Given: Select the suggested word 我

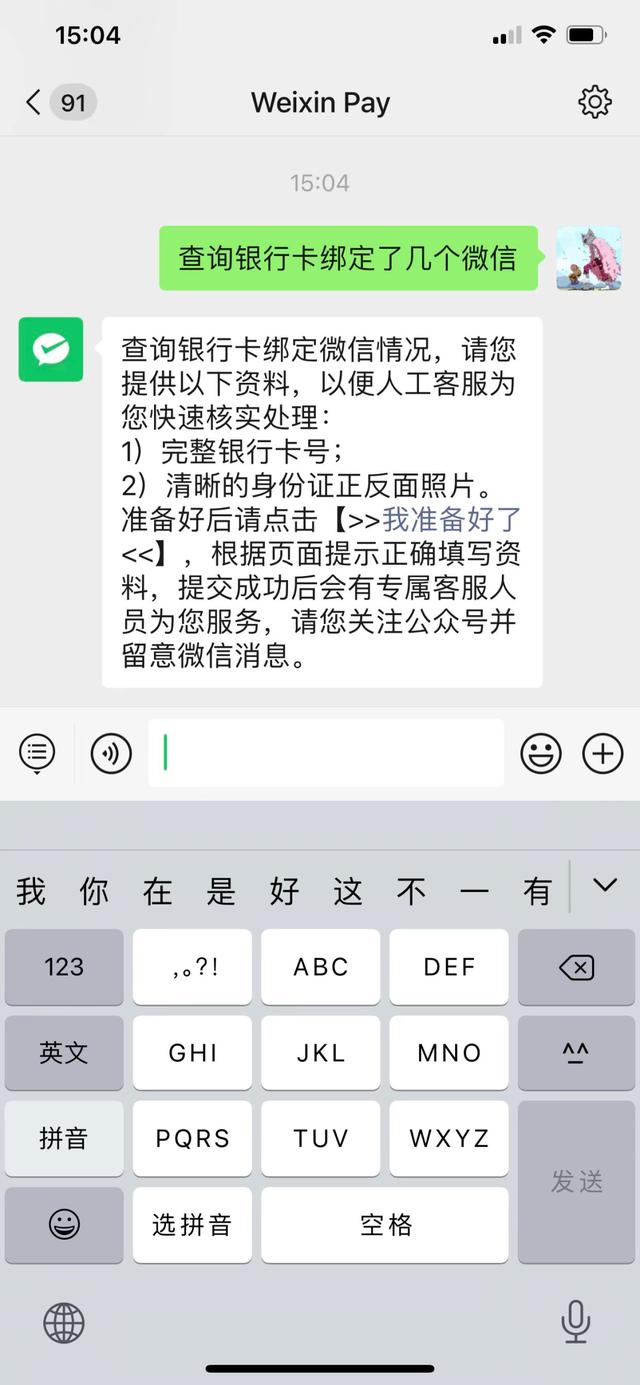Looking at the screenshot, I should pos(31,890).
